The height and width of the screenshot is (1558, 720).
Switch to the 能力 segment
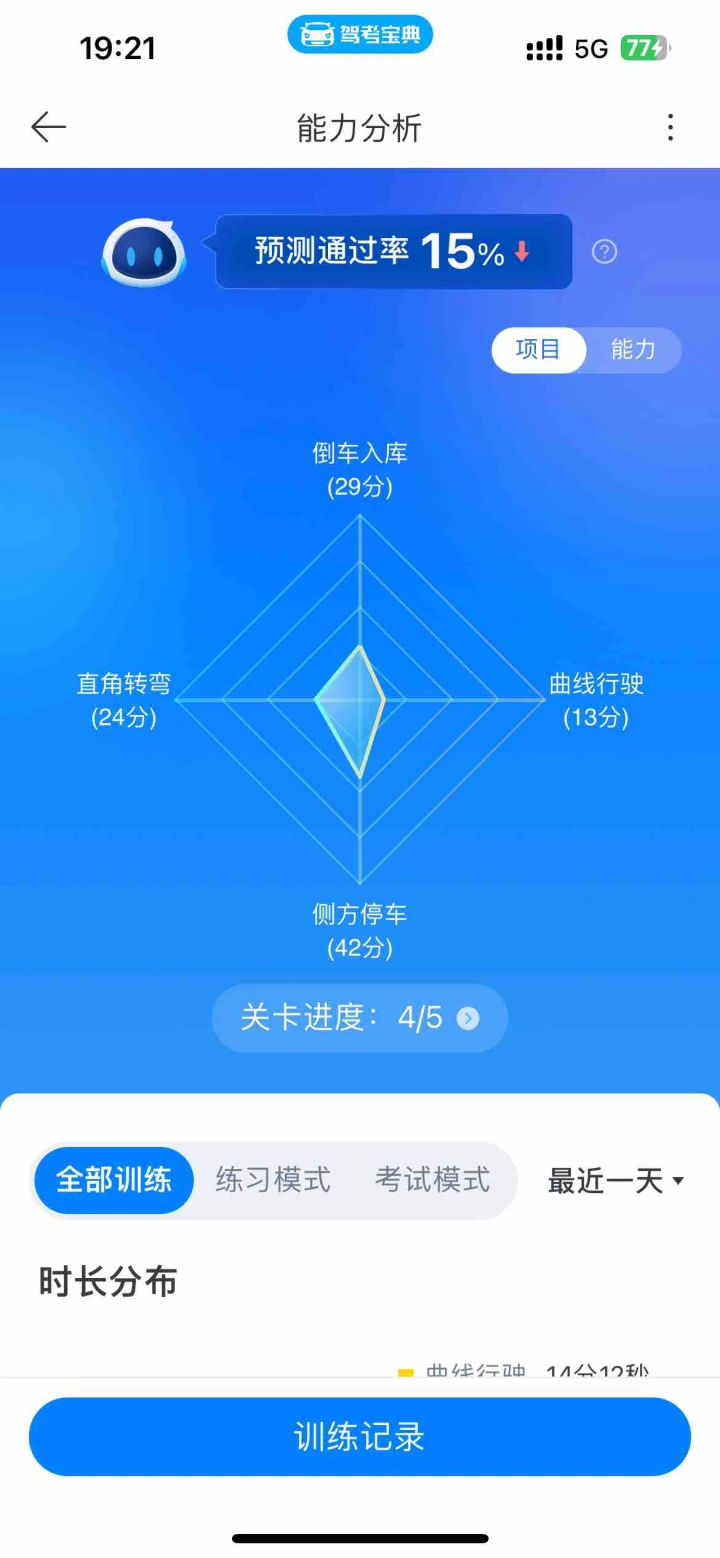coord(633,350)
